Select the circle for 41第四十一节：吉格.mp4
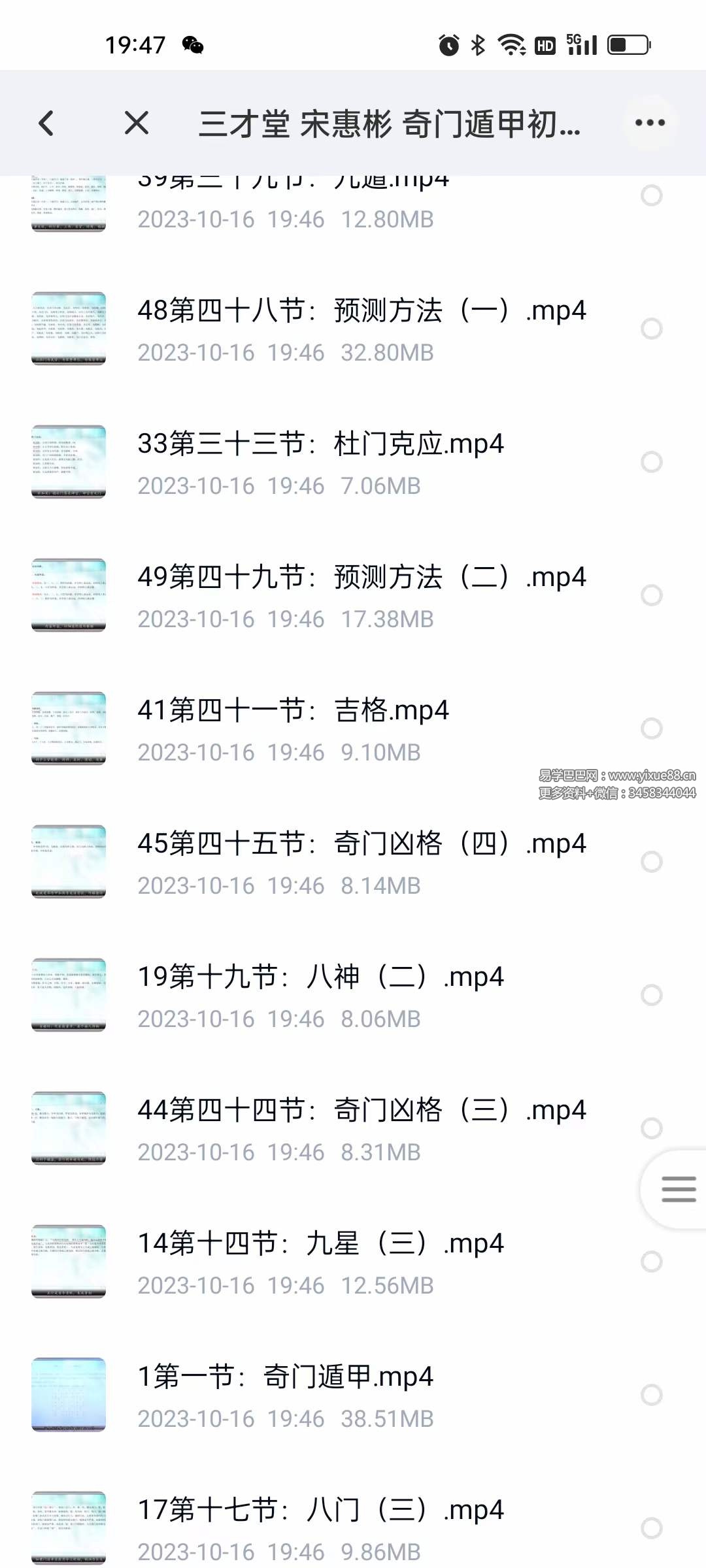This screenshot has width=706, height=1568. coord(651,728)
